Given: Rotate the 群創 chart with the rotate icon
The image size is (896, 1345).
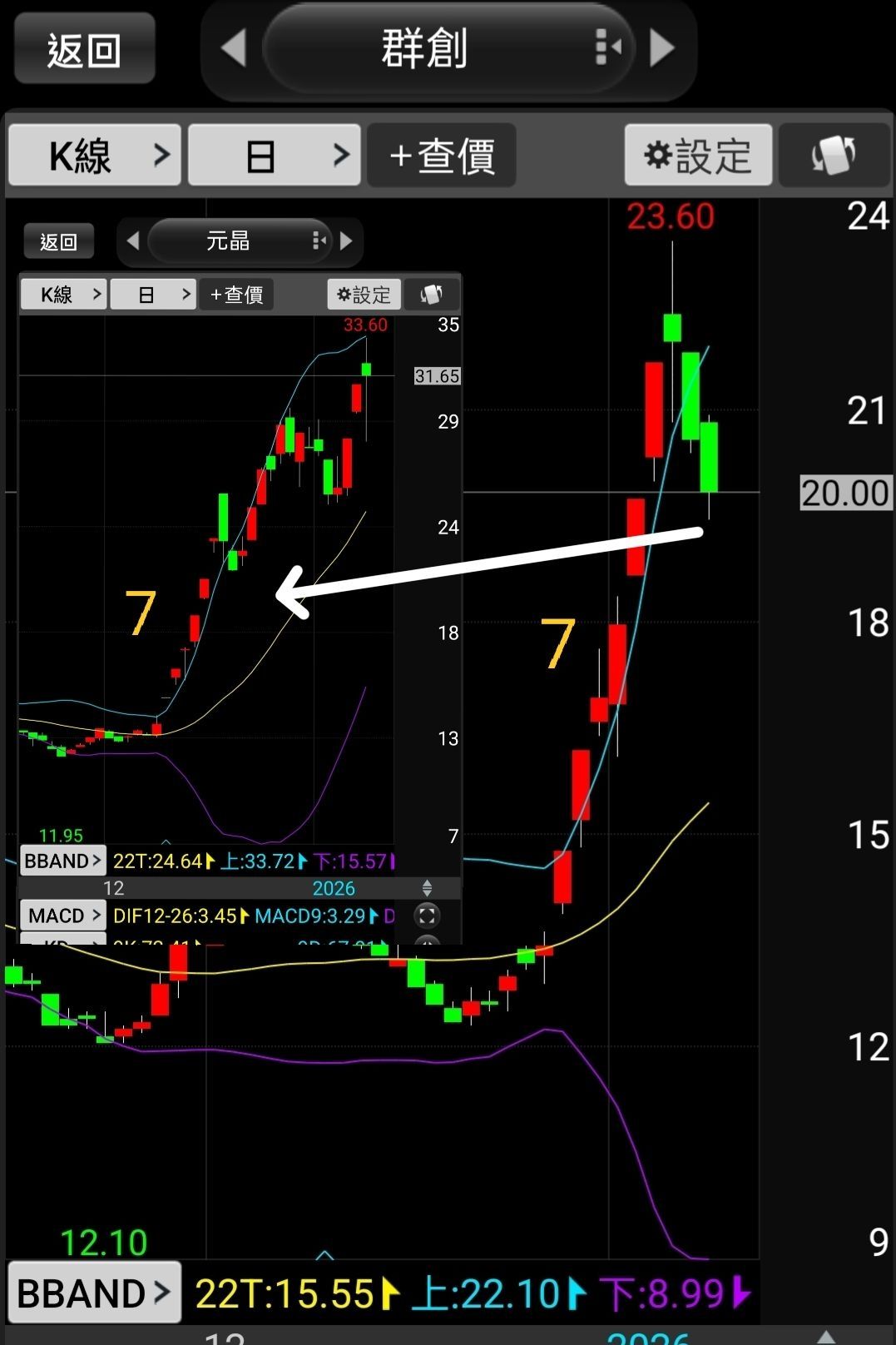Looking at the screenshot, I should click(834, 156).
